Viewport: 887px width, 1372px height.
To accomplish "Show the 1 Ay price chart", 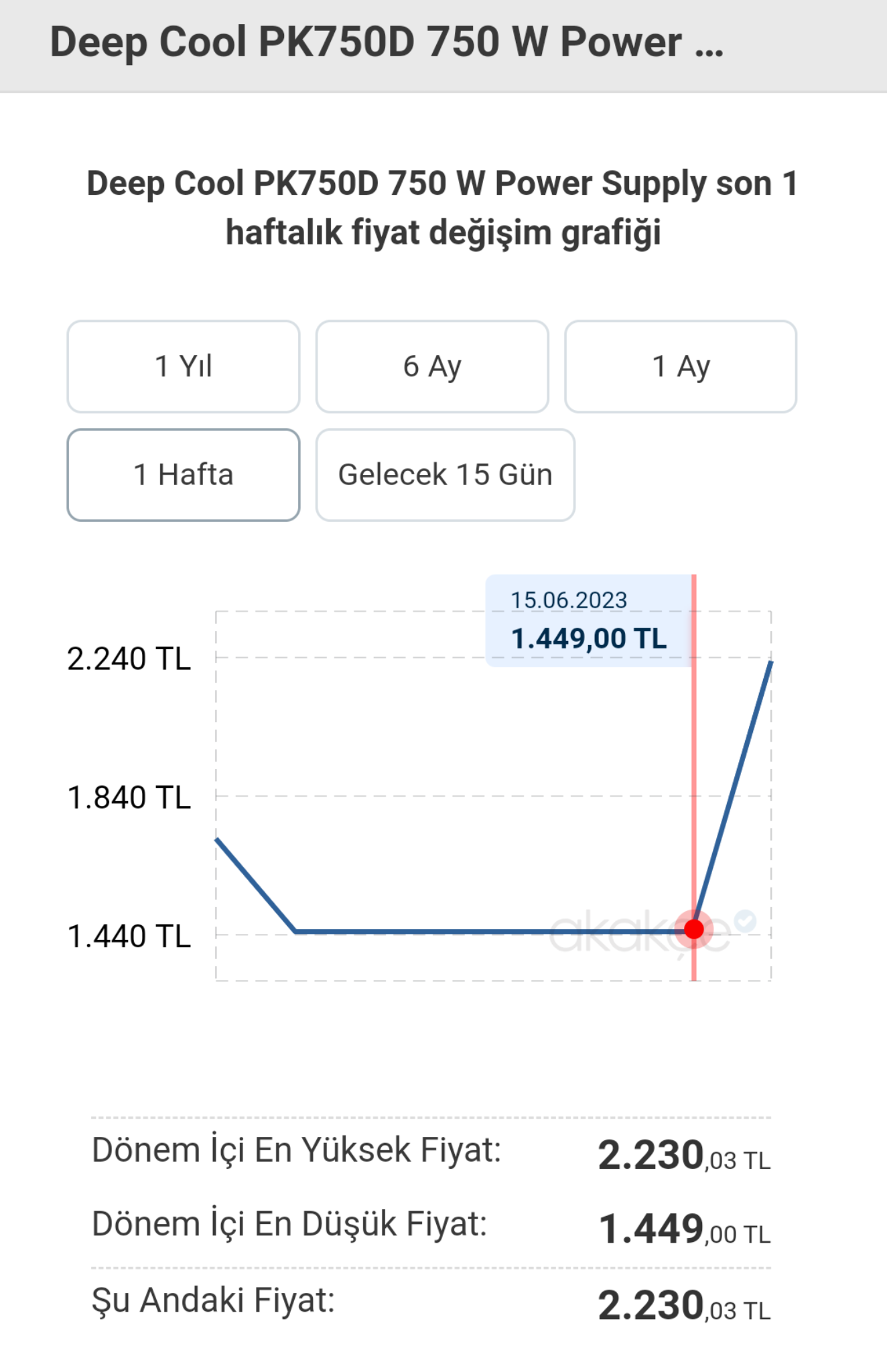I will pyautogui.click(x=681, y=366).
